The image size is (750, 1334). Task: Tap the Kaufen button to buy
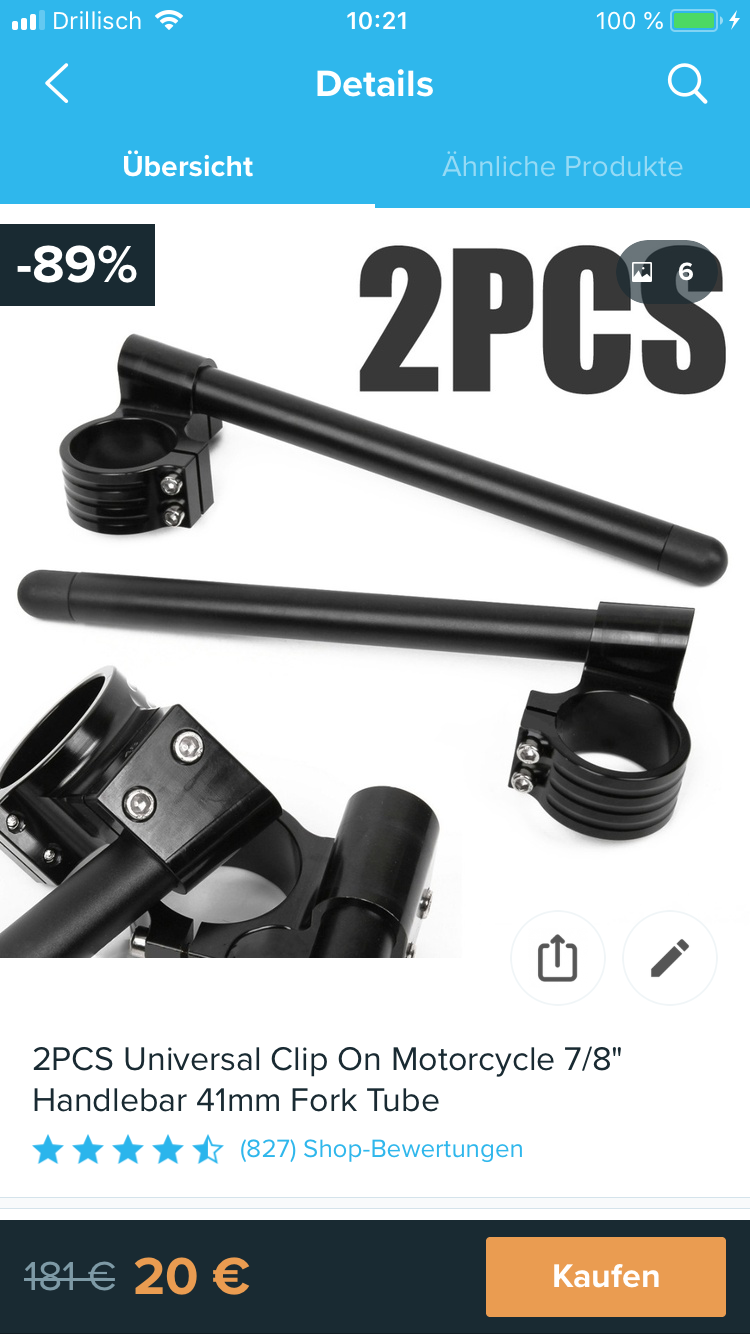[605, 1276]
